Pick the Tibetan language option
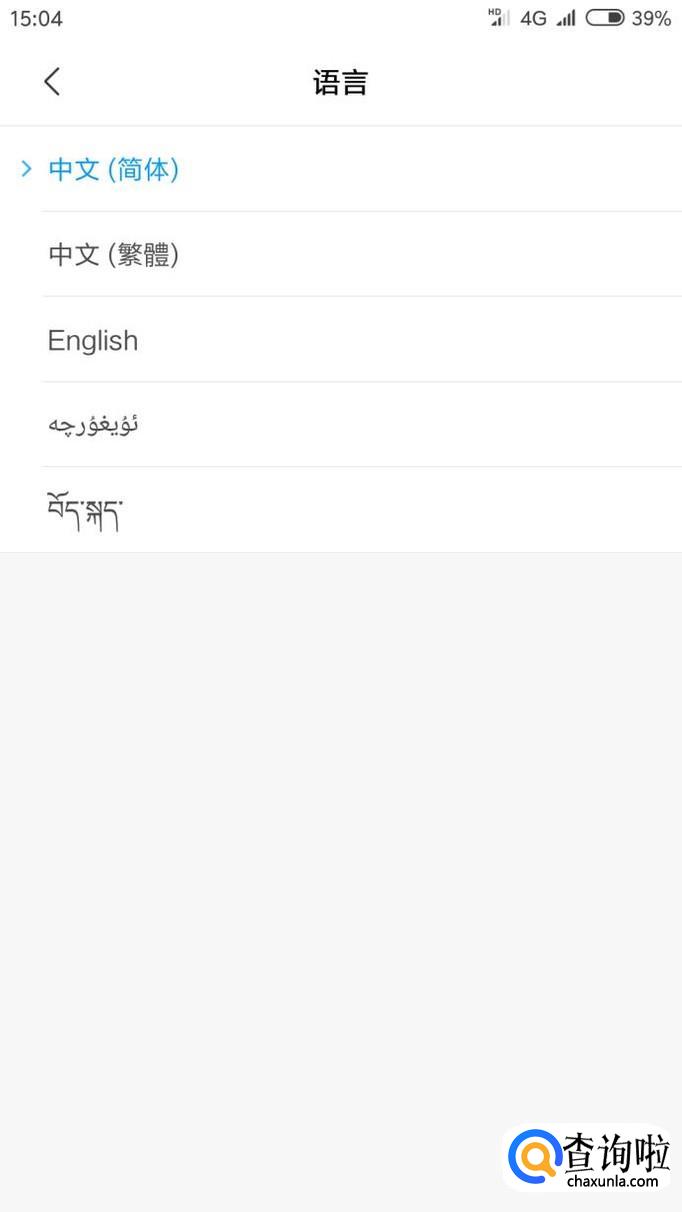 (x=341, y=510)
